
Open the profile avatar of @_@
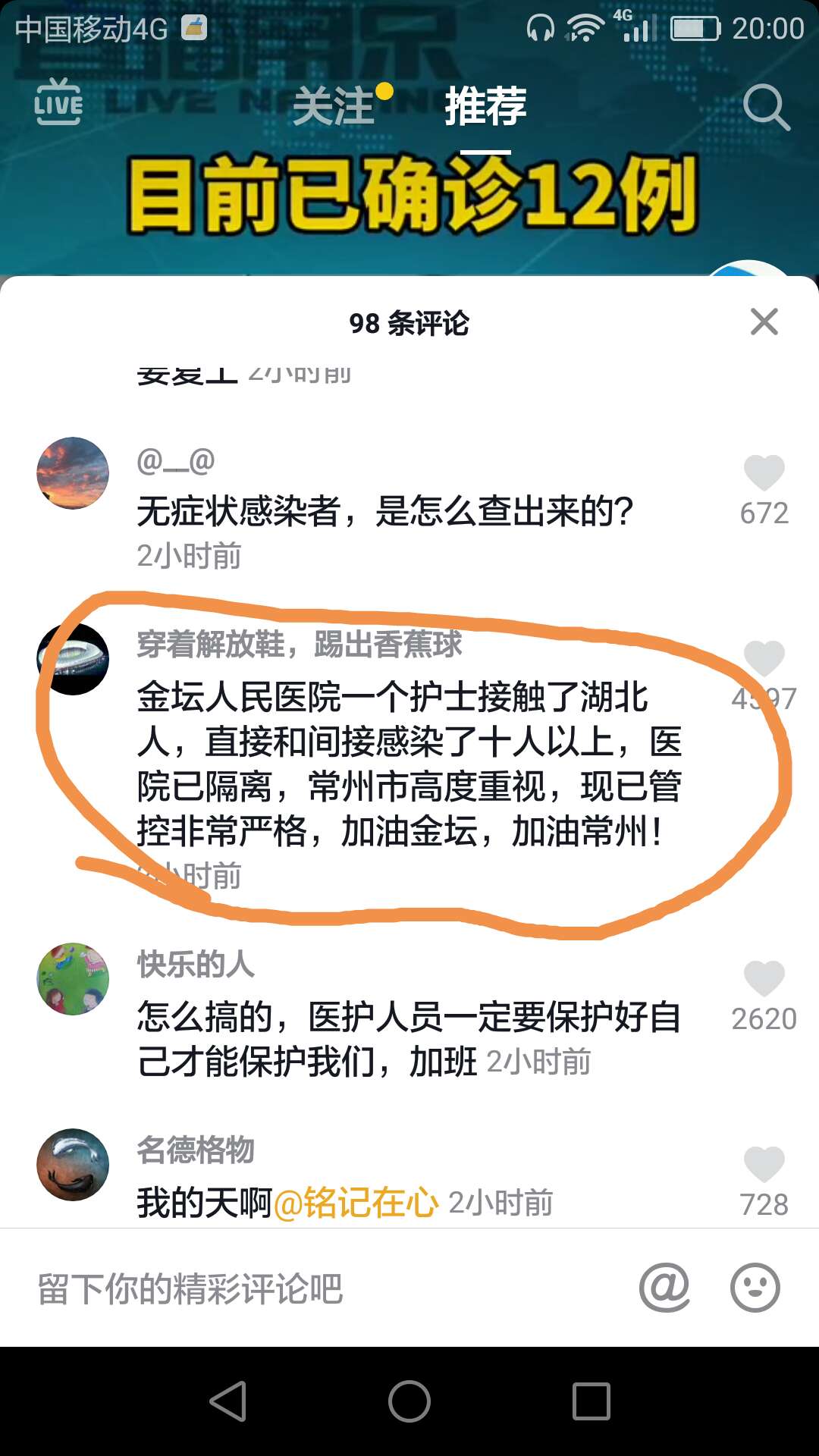click(73, 473)
